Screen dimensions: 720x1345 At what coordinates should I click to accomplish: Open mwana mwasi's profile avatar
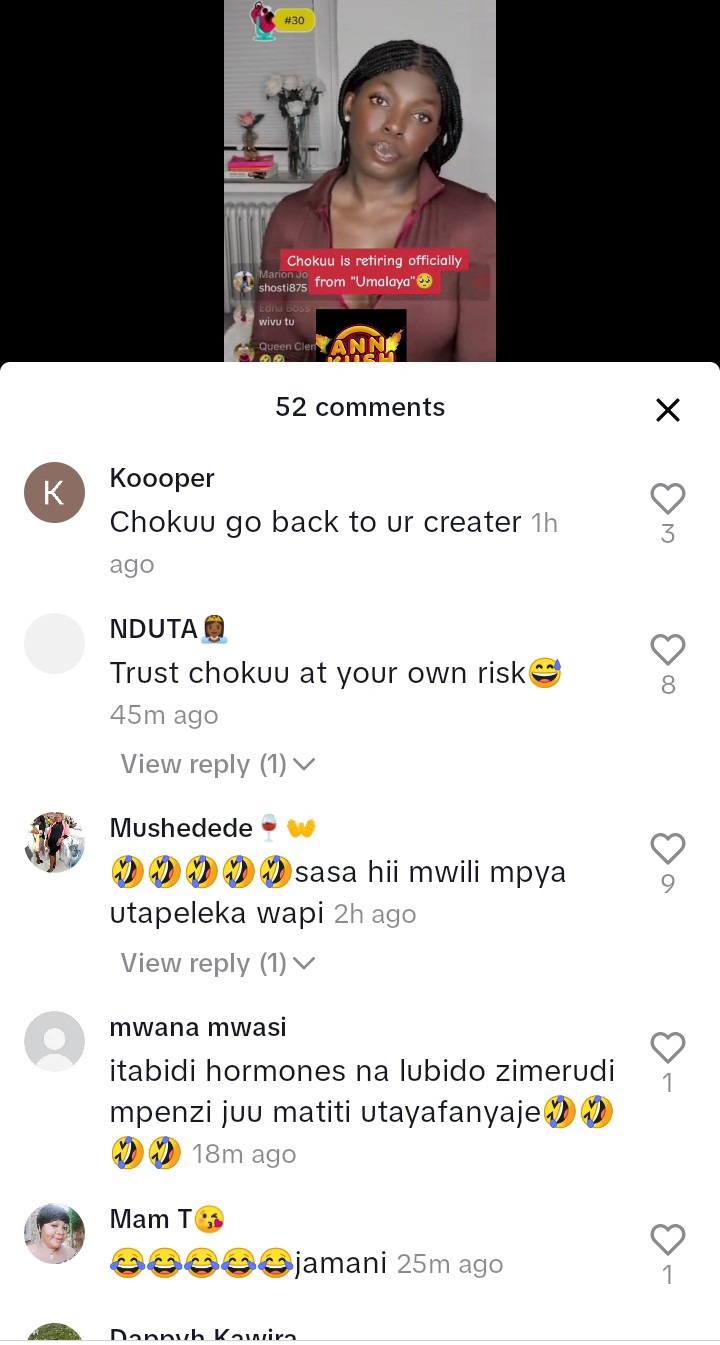(x=54, y=1041)
